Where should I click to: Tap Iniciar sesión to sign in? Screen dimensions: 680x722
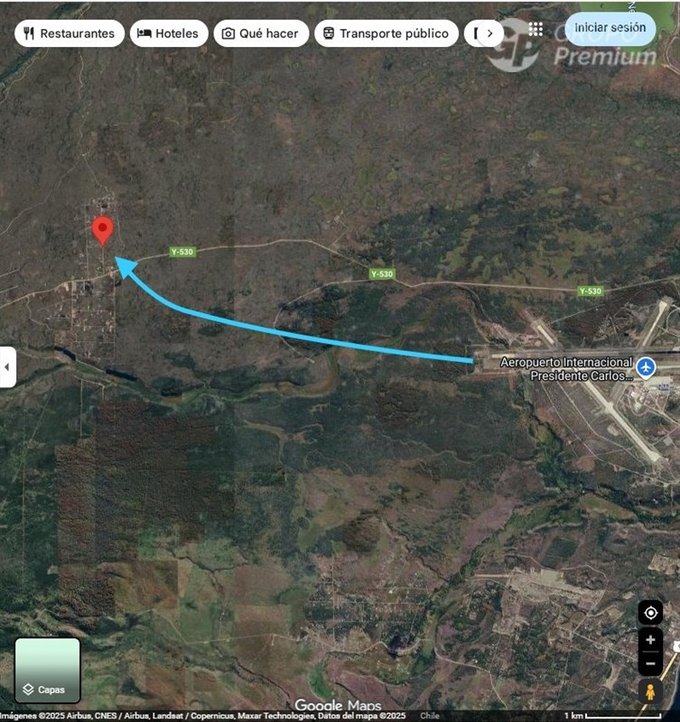click(610, 28)
